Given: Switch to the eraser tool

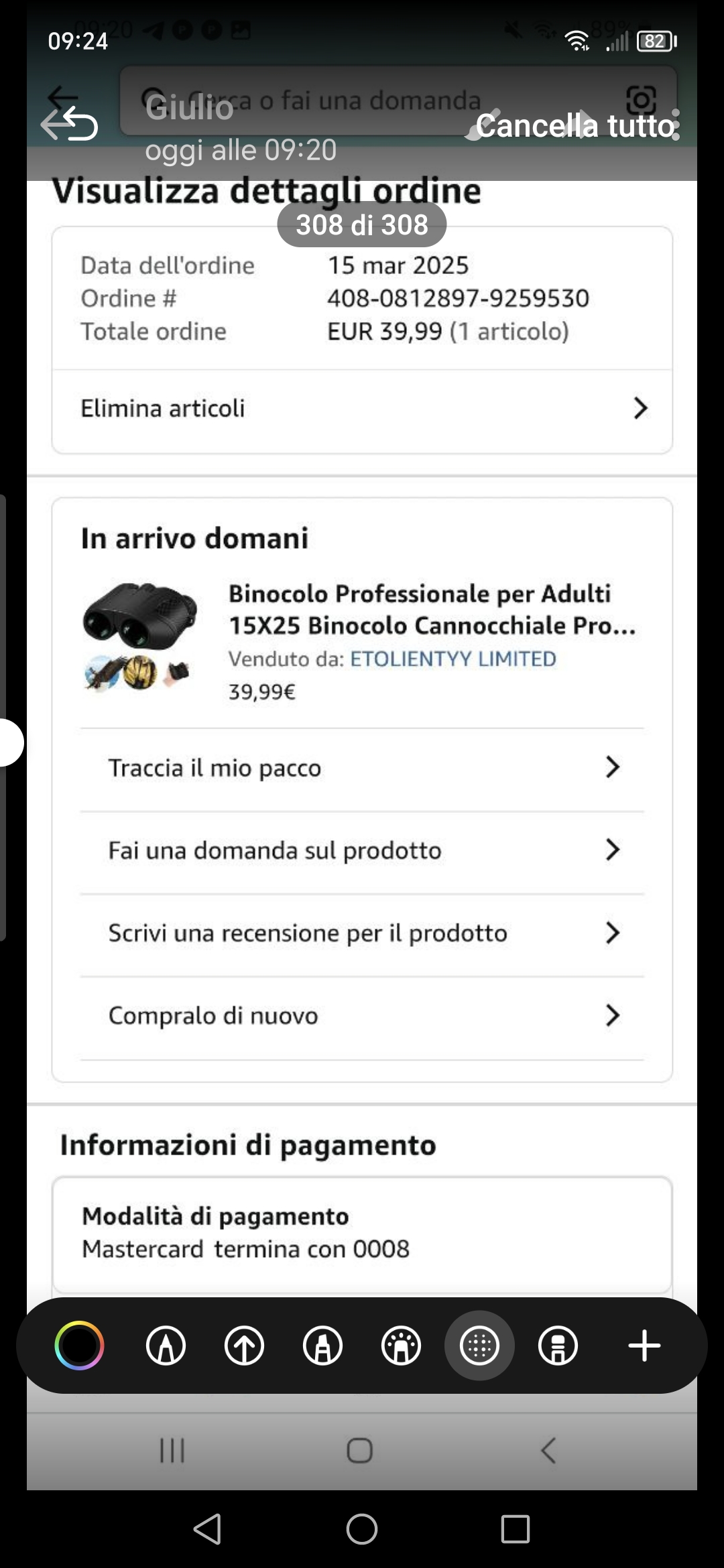Looking at the screenshot, I should pyautogui.click(x=558, y=1346).
